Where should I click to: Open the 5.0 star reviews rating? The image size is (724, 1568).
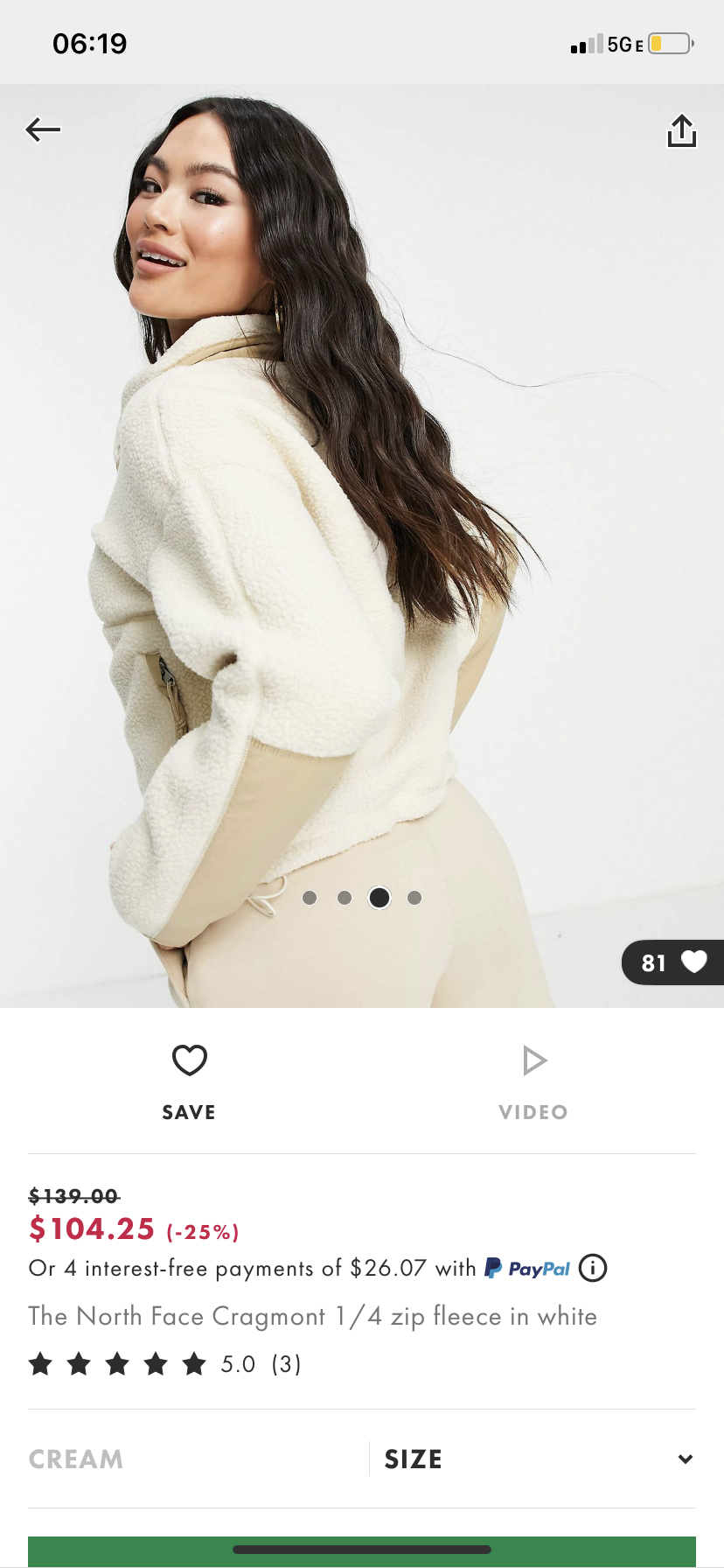click(x=165, y=1363)
